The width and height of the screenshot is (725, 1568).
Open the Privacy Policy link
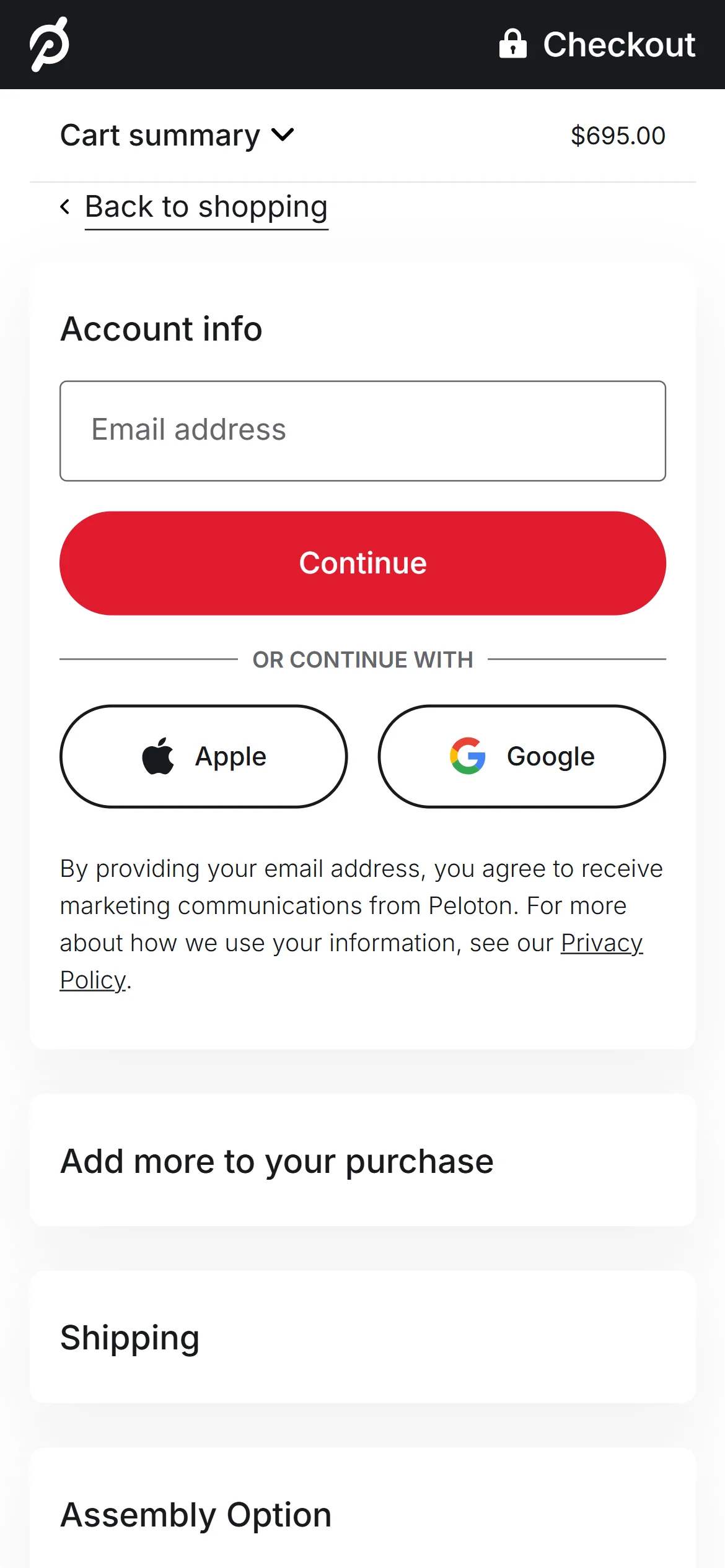[x=601, y=943]
